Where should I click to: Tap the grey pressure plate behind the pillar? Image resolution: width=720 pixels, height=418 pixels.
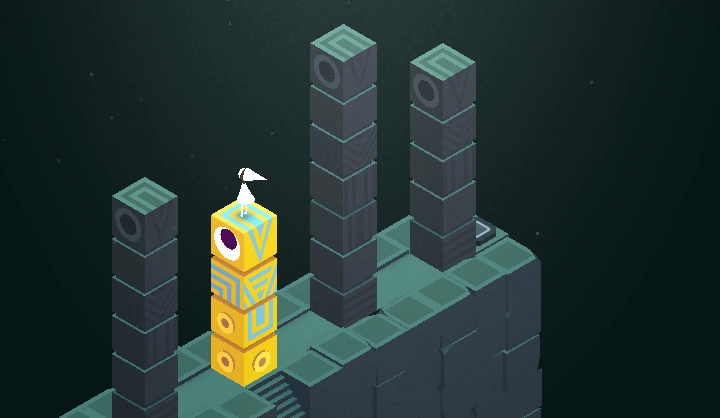pos(482,230)
